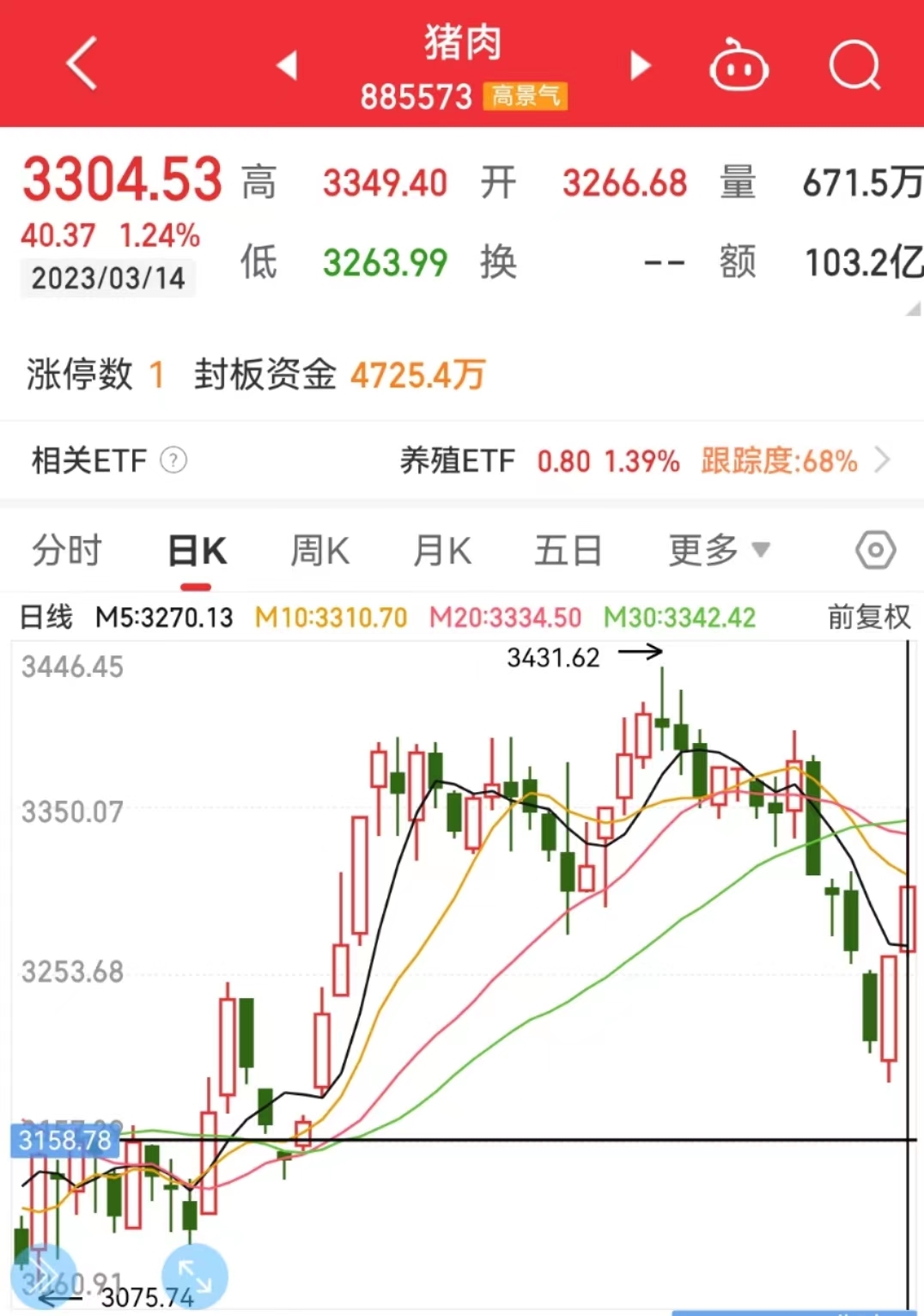This screenshot has width=924, height=1316.
Task: Tap the 3431.62 high price marker
Action: tap(554, 657)
